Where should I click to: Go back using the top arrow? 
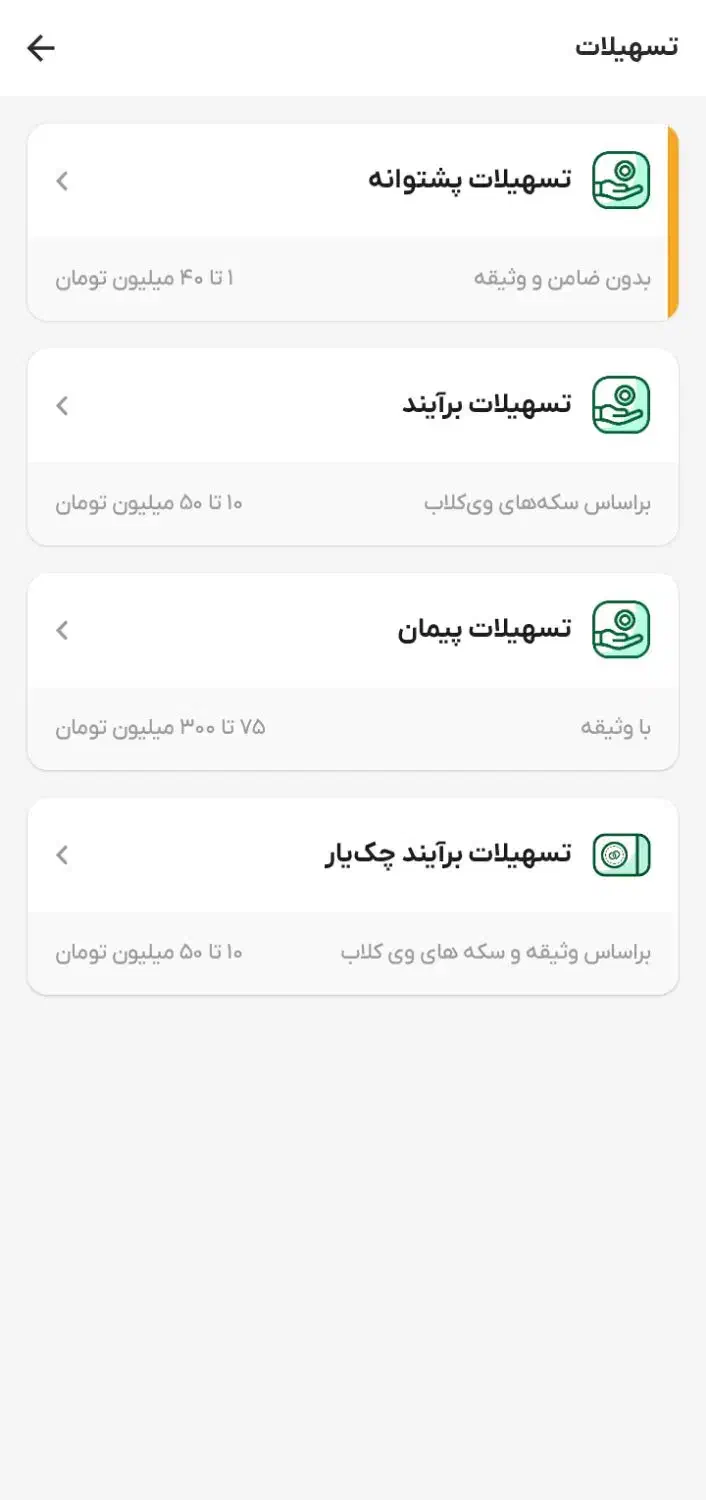(41, 47)
